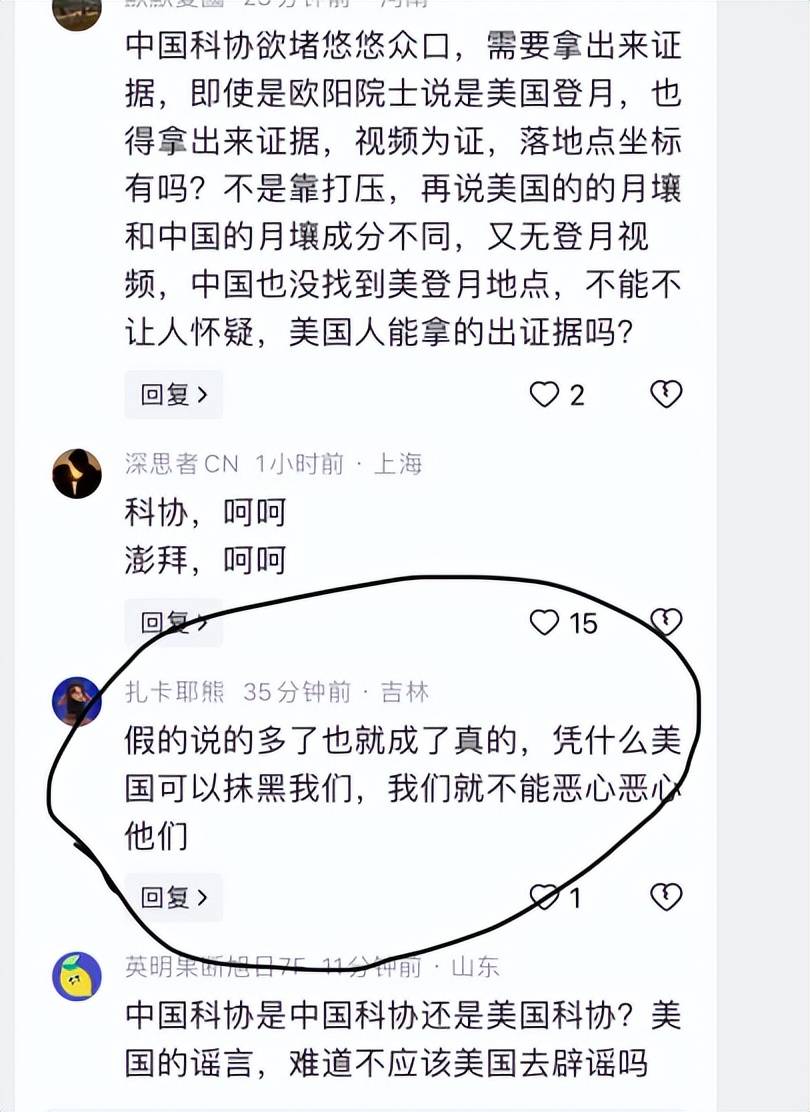
Task: Like 深思者CN's comment with 15 likes
Action: (544, 623)
